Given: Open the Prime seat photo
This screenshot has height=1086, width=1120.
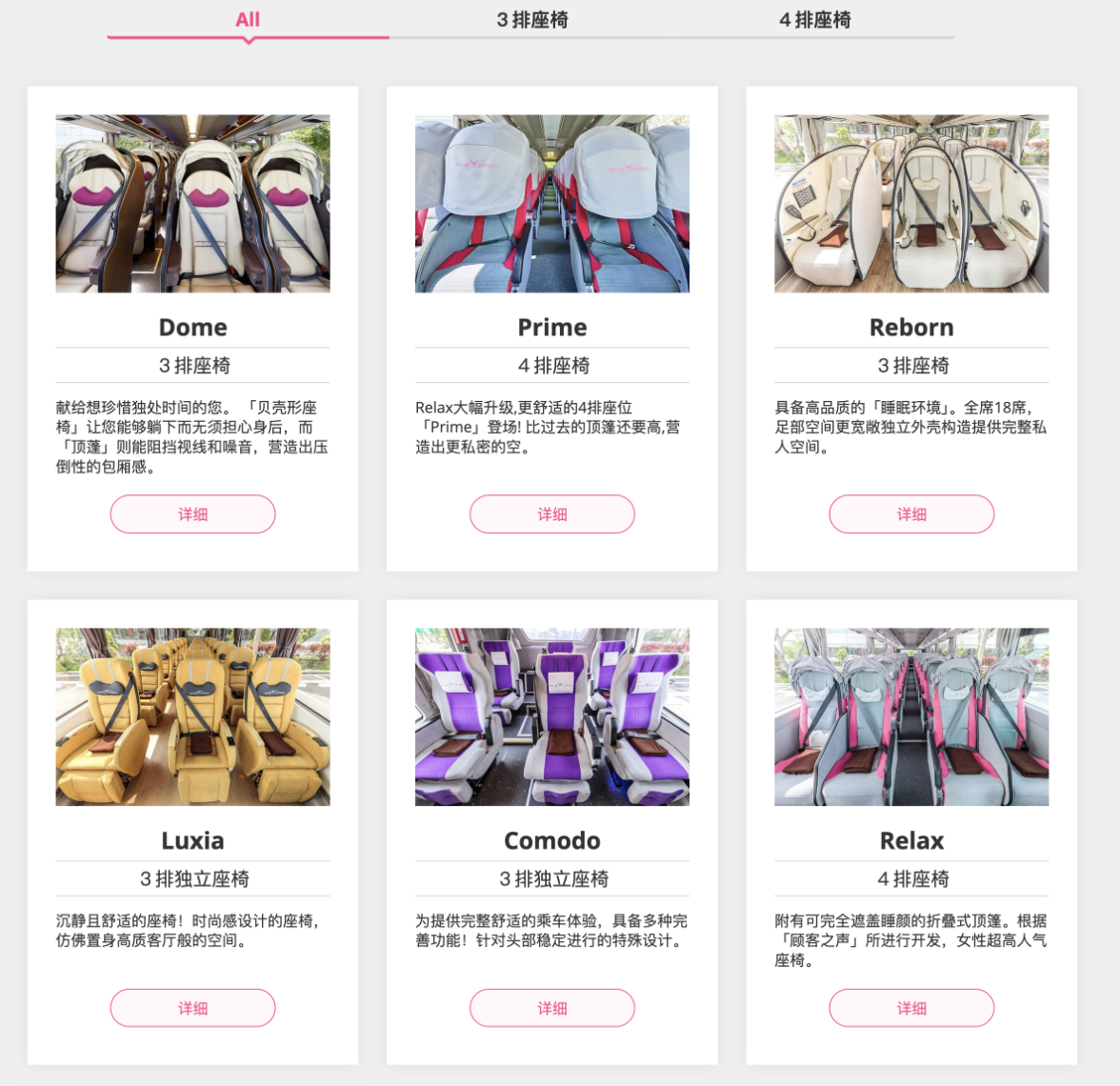Looking at the screenshot, I should point(551,204).
